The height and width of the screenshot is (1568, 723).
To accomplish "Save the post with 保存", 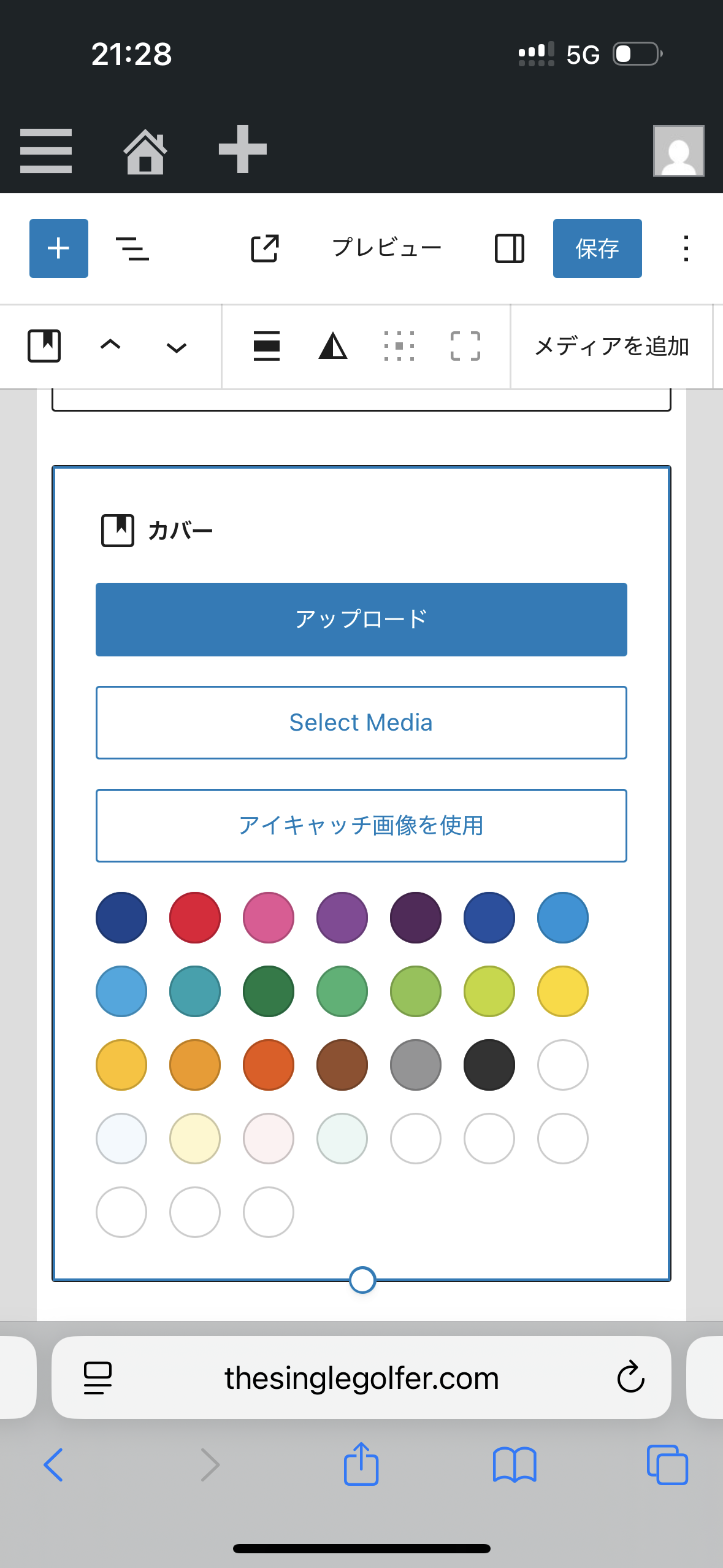I will click(597, 248).
